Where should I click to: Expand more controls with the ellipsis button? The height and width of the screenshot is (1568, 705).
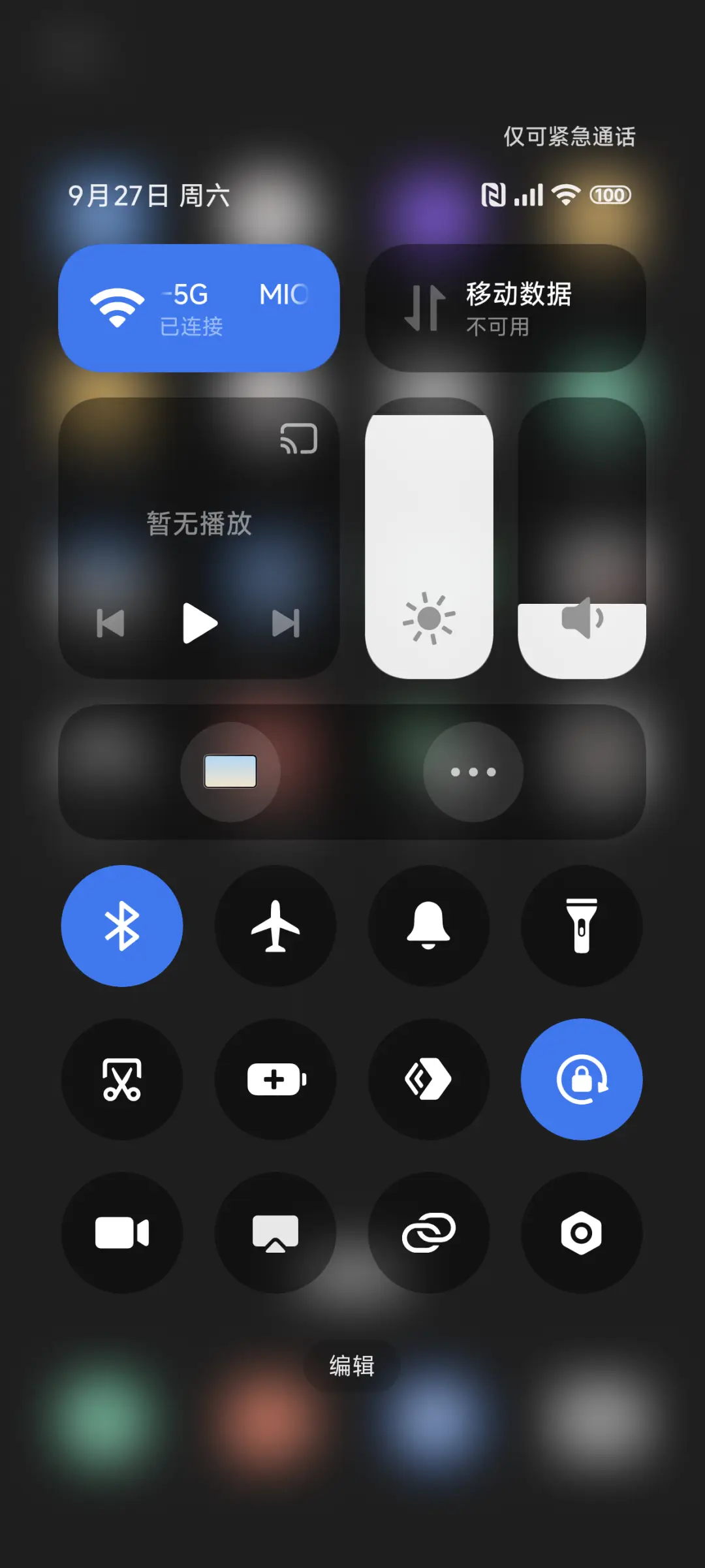click(x=473, y=772)
